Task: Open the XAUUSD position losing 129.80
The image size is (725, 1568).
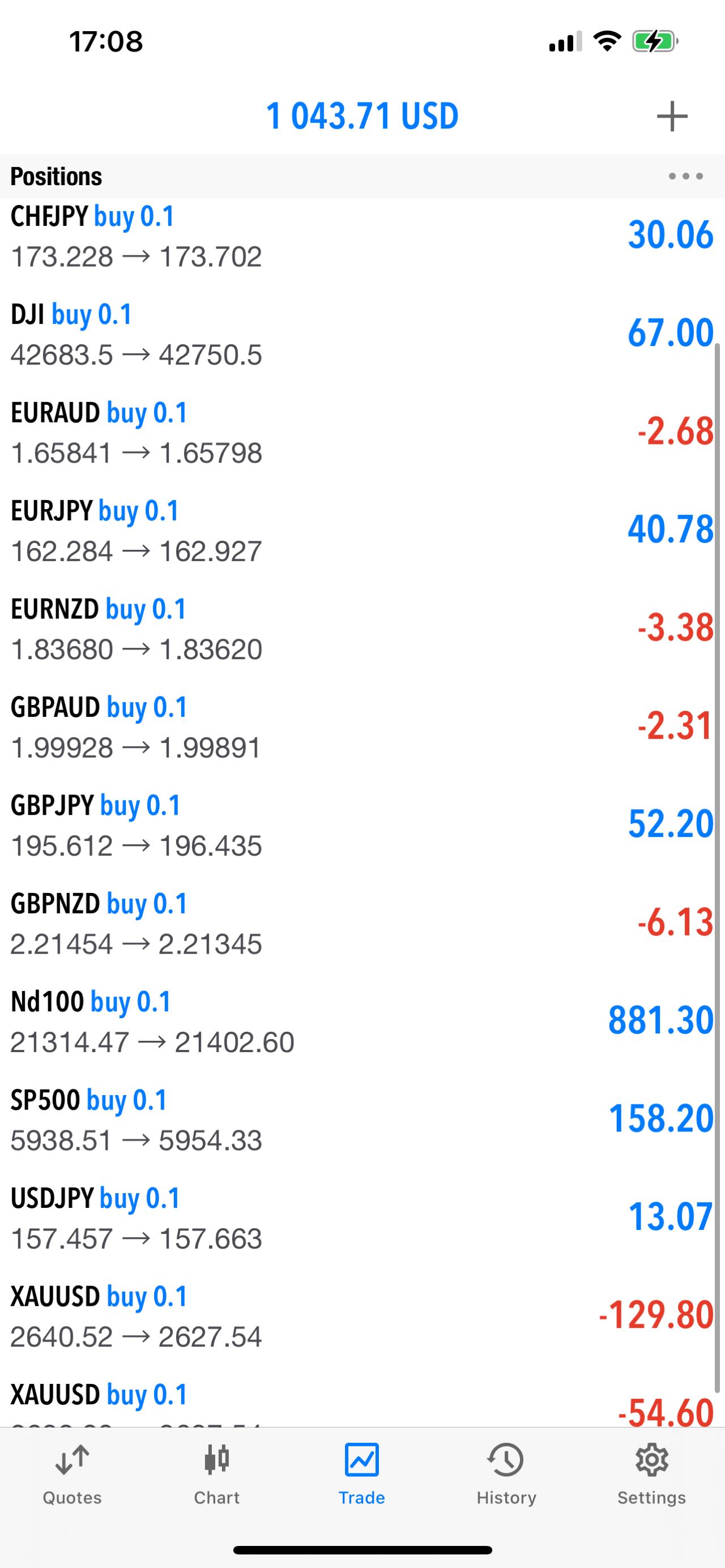Action: 362,1316
